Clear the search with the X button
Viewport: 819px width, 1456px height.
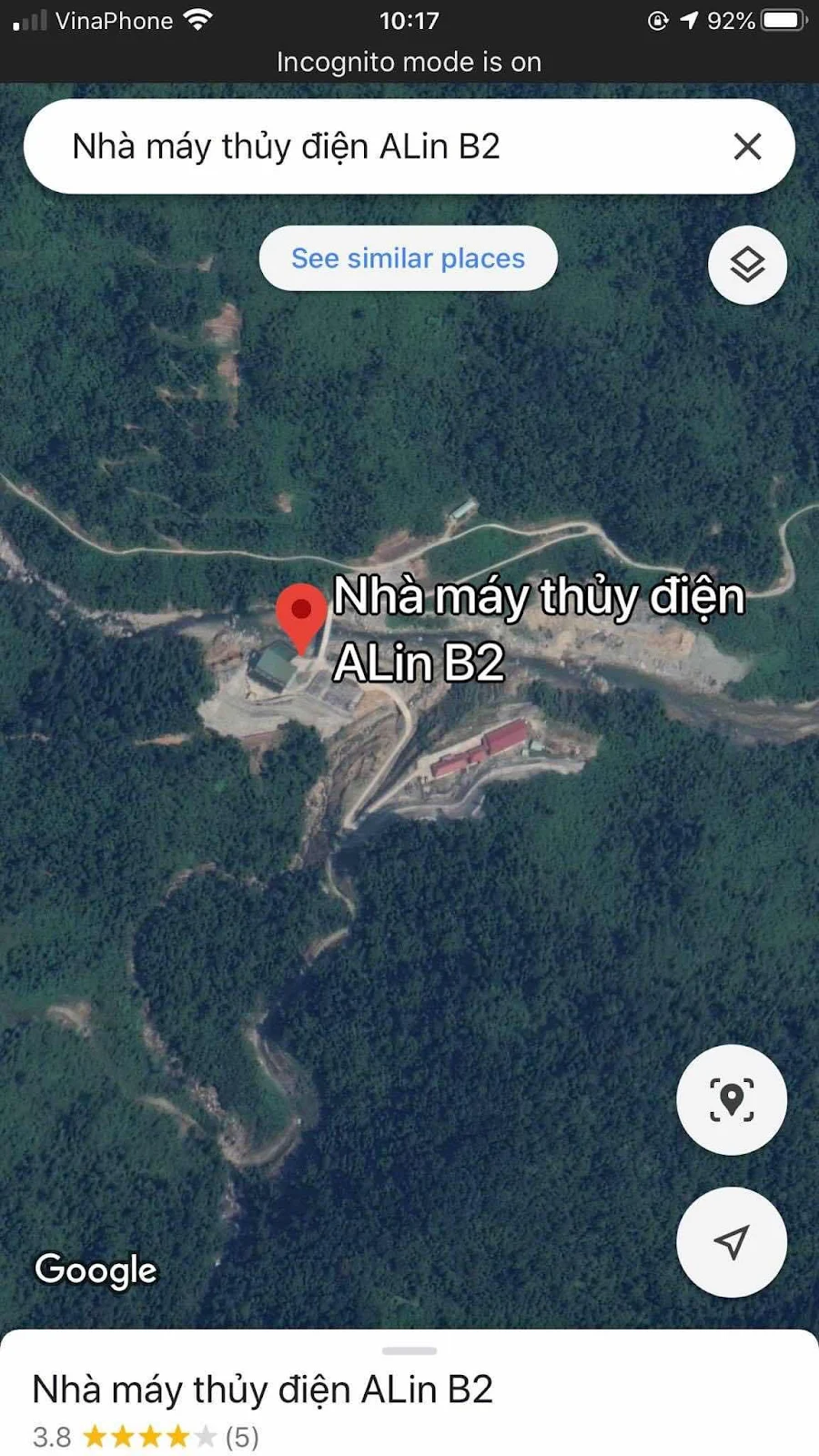coord(747,147)
